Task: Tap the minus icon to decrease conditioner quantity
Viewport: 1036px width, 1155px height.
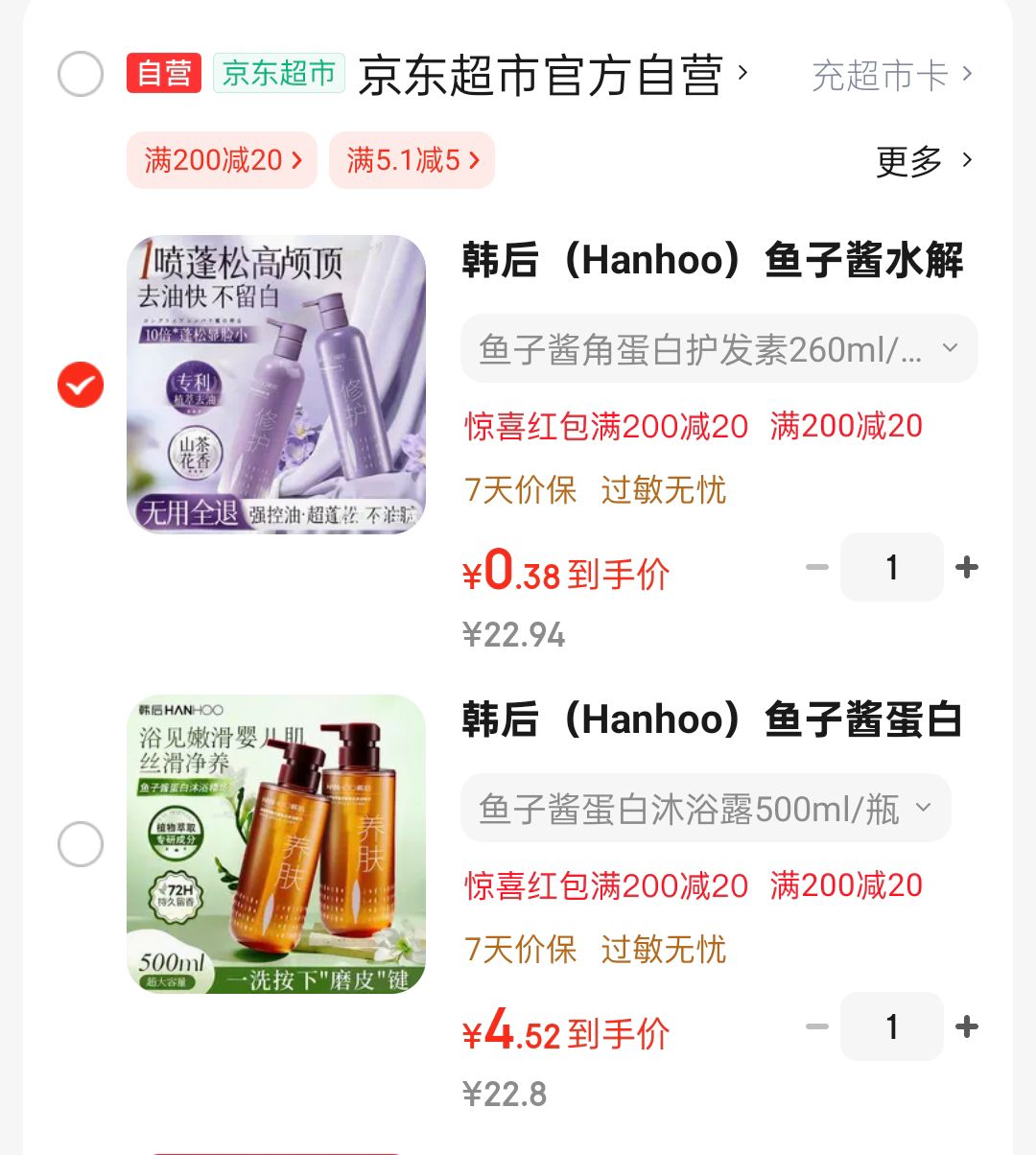Action: 817,567
